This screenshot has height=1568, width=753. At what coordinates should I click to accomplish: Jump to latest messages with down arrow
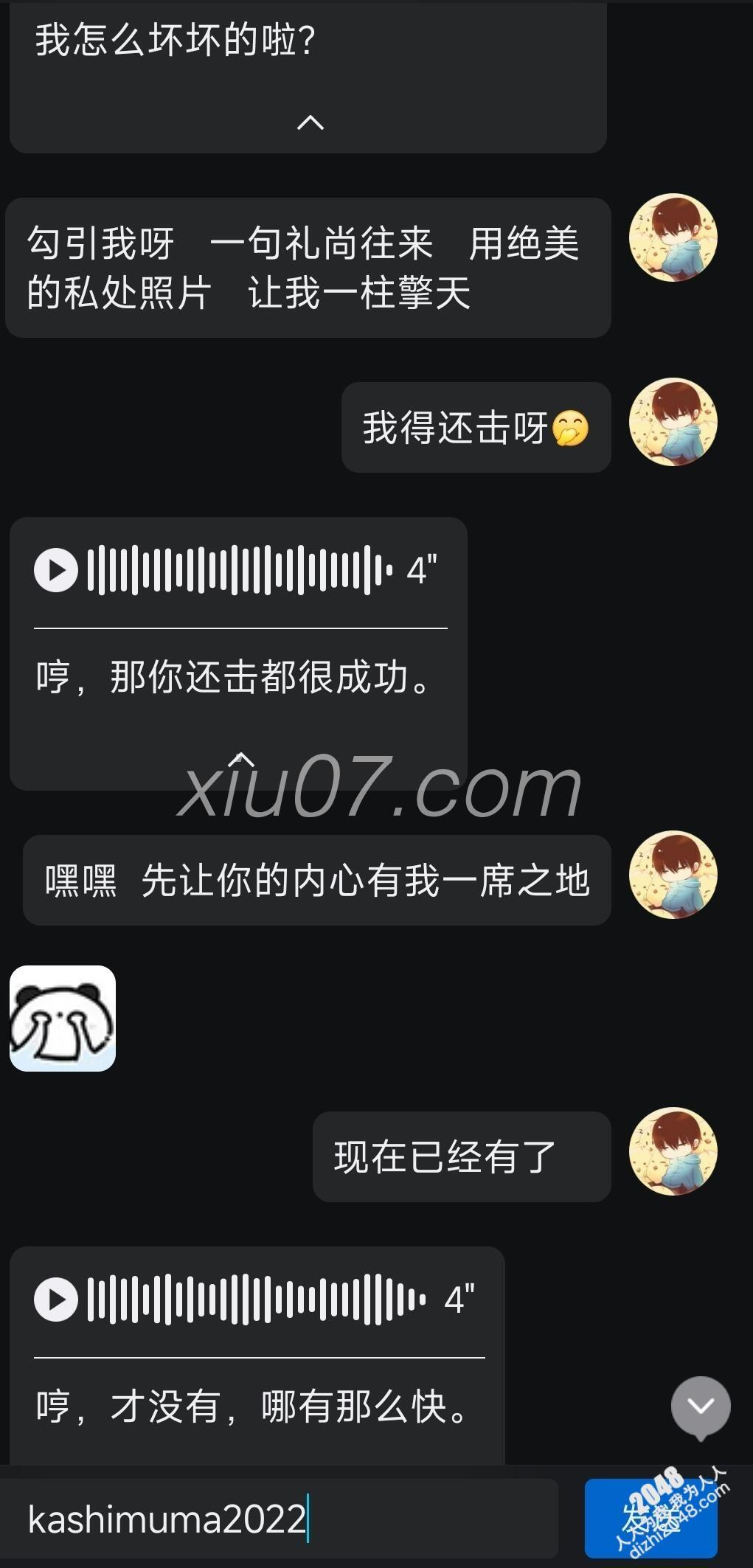pyautogui.click(x=700, y=1406)
